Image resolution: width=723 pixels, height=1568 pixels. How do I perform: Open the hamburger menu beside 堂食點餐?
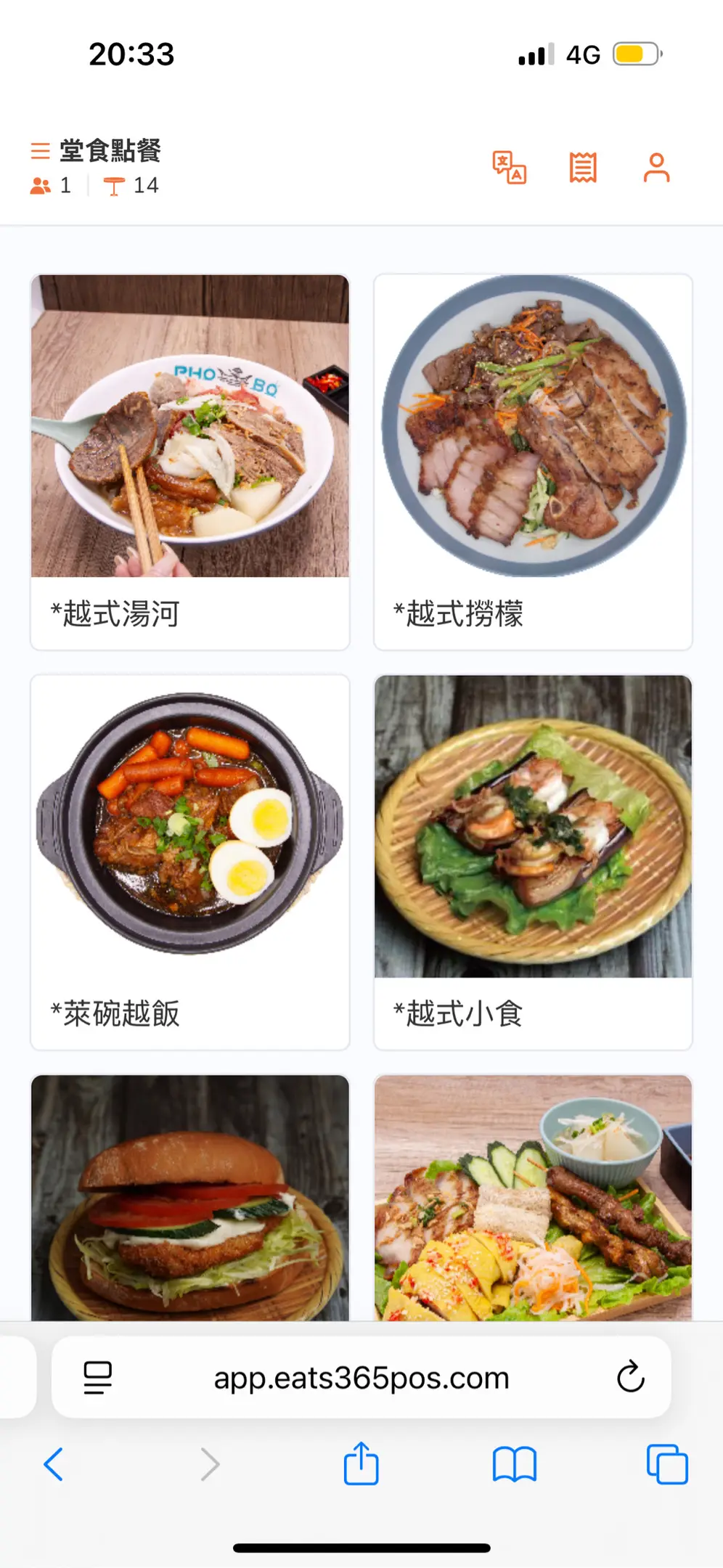click(x=40, y=151)
